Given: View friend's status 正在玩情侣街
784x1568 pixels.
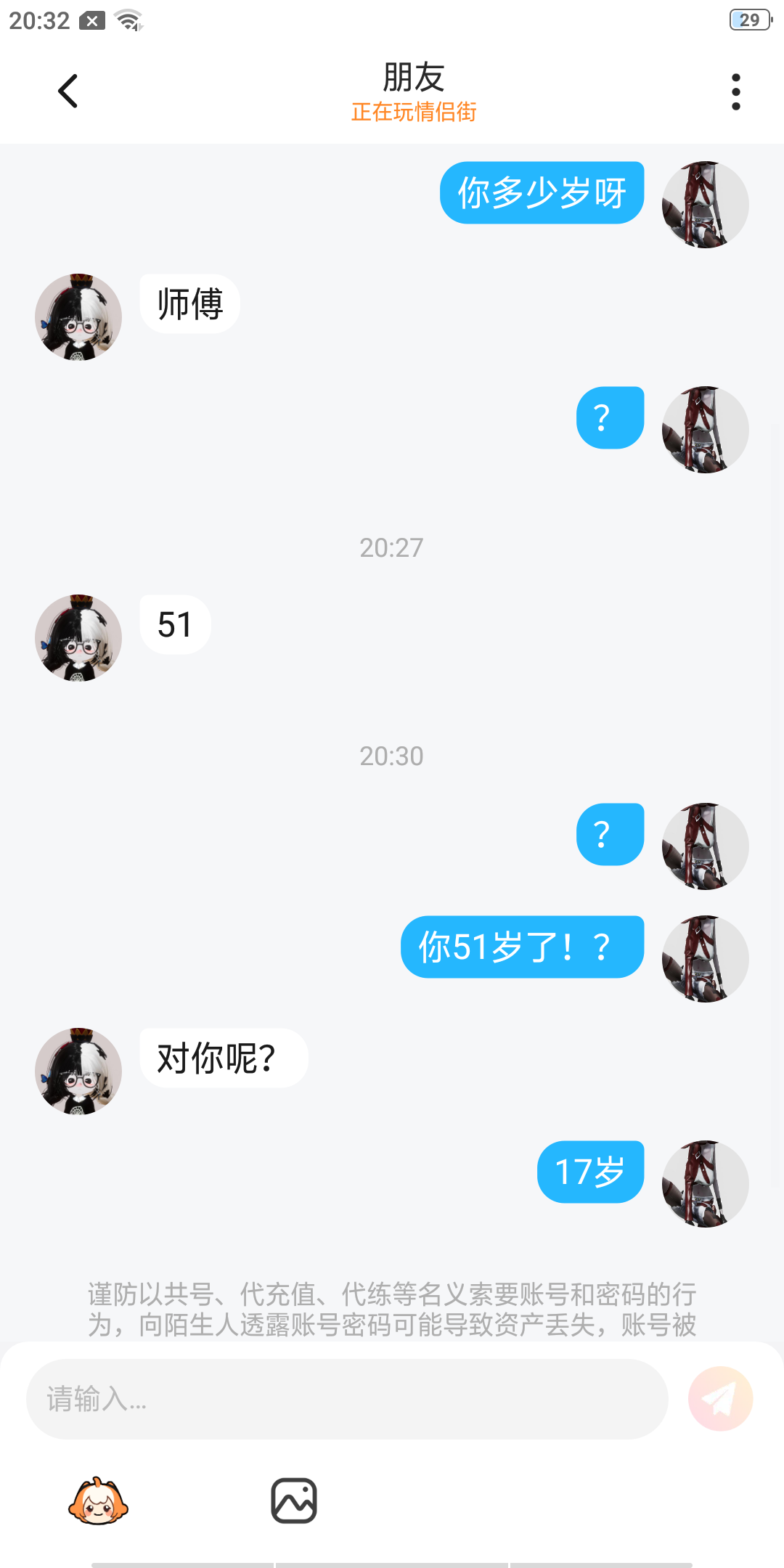Looking at the screenshot, I should 413,112.
